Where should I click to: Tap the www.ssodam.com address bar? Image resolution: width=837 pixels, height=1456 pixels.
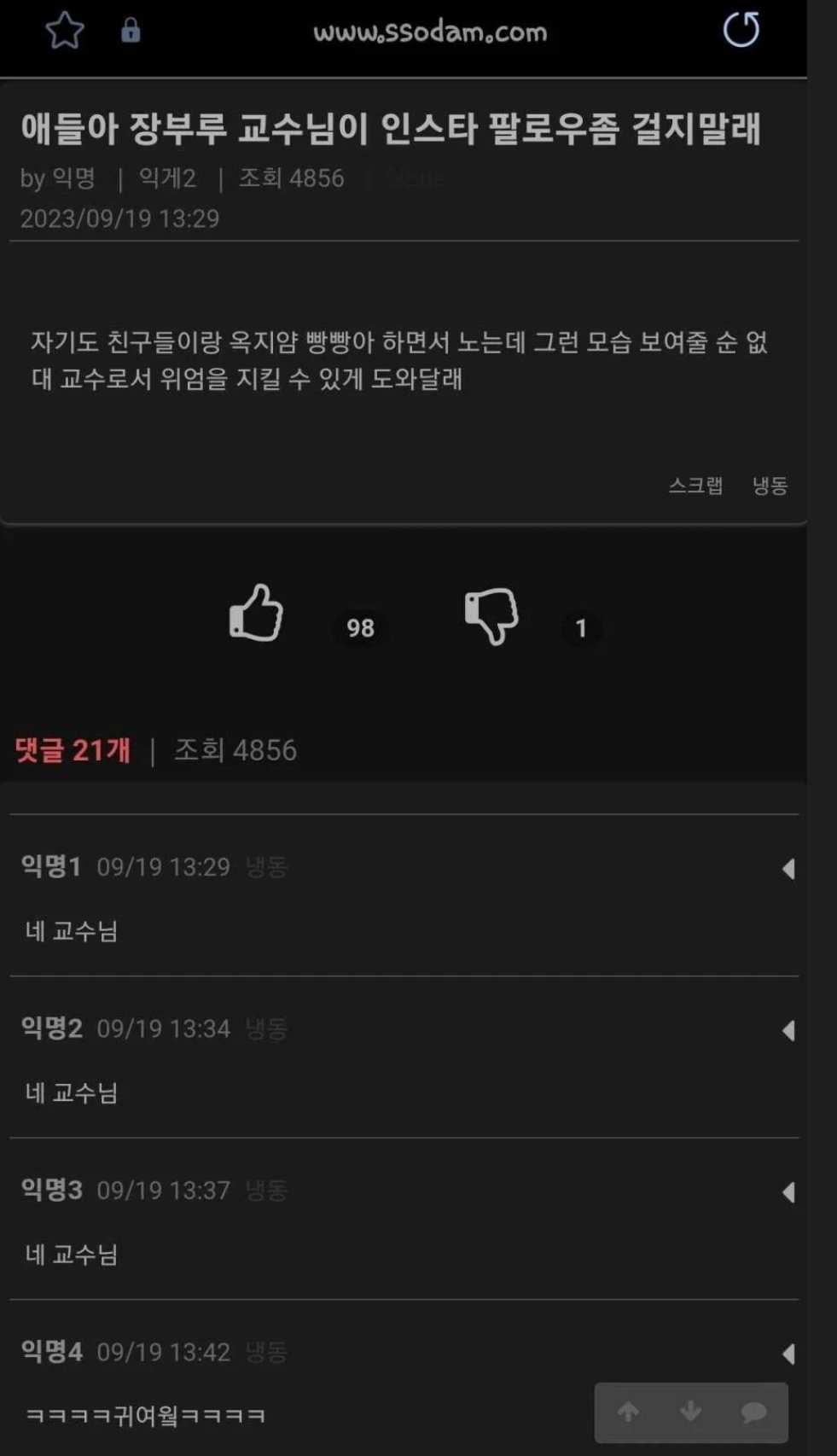click(430, 32)
